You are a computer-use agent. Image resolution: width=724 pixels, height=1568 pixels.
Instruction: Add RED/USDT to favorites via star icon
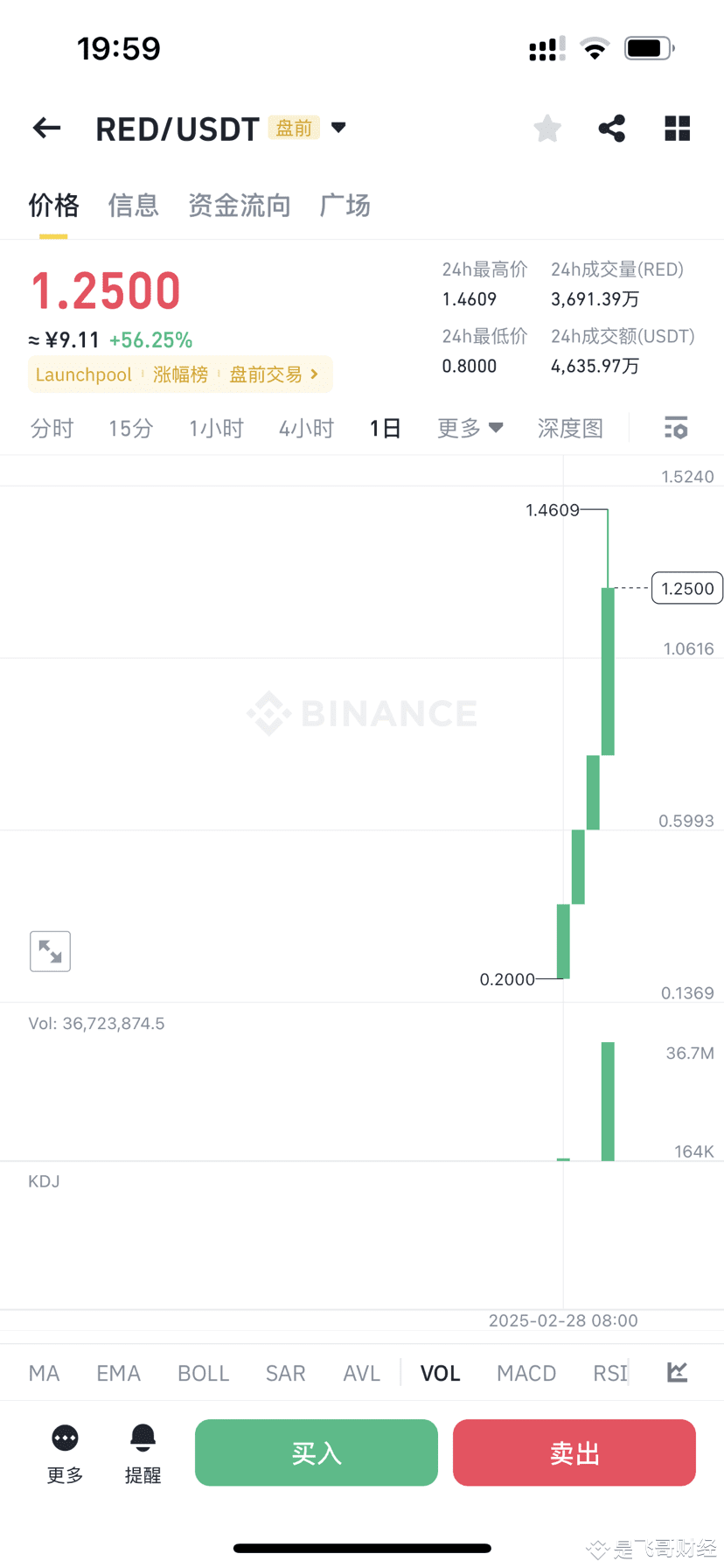point(546,128)
